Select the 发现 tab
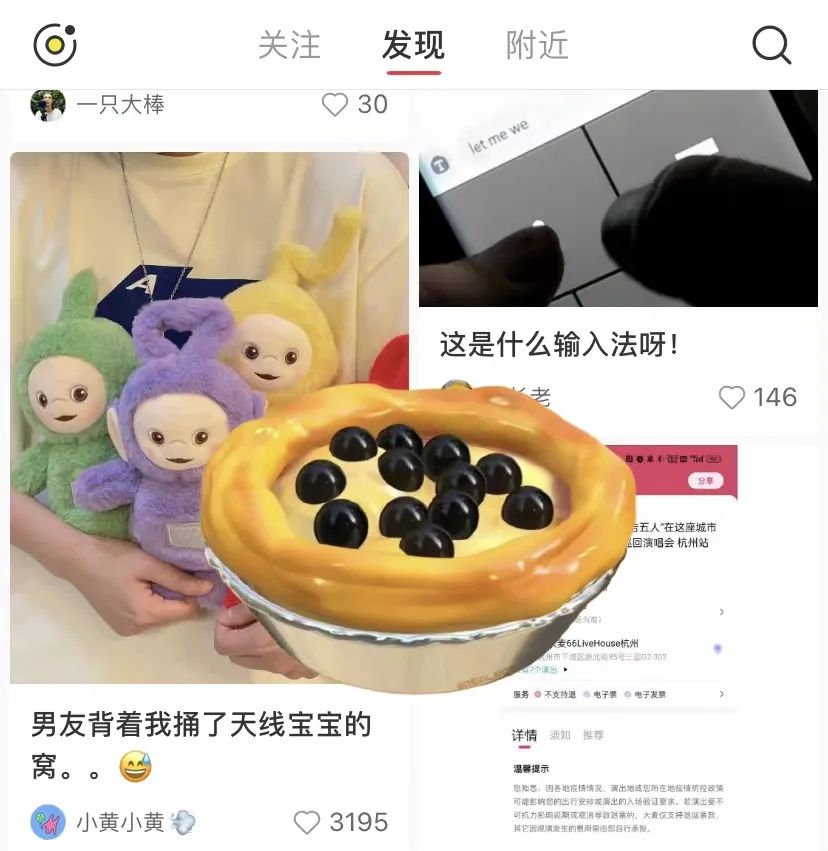Screen dimensions: 828x851 pyautogui.click(x=413, y=45)
